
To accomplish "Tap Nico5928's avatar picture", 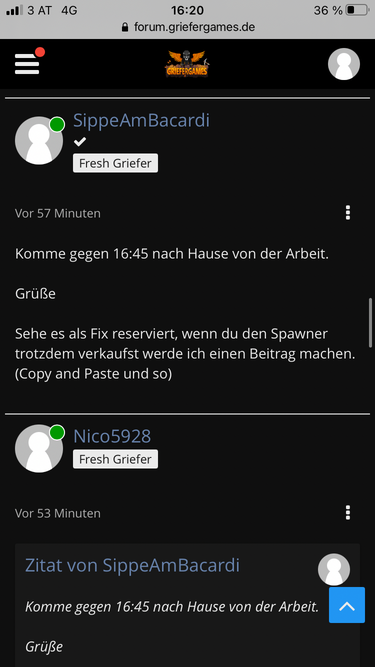I will (x=39, y=448).
